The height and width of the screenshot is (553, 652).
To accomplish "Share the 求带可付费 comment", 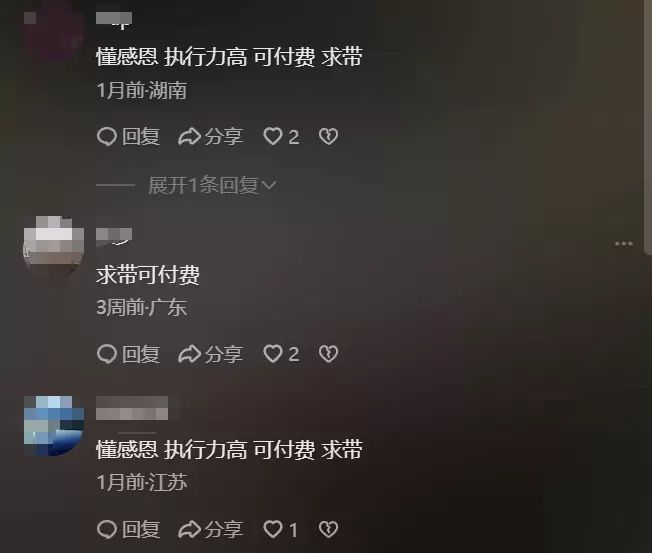I will (x=210, y=354).
